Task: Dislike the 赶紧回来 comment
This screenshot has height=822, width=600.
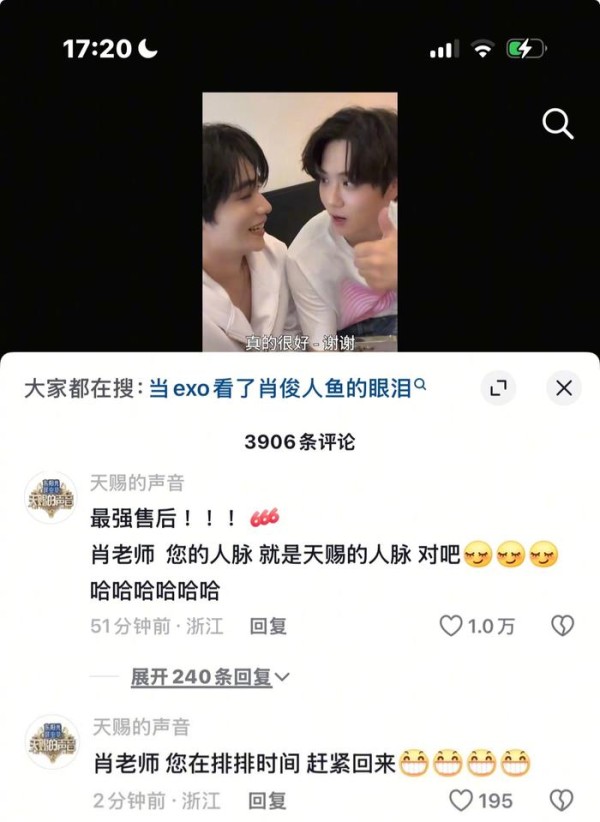Action: point(563,800)
